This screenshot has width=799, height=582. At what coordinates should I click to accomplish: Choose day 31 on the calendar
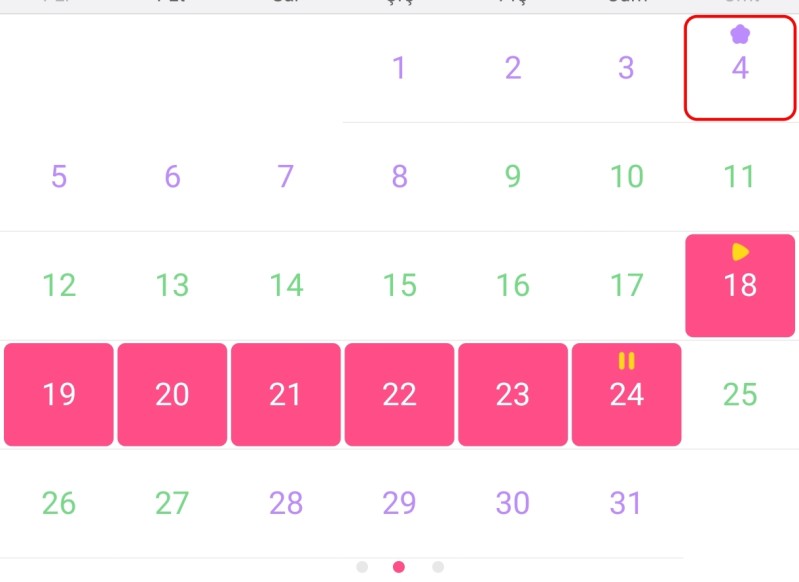coord(626,503)
